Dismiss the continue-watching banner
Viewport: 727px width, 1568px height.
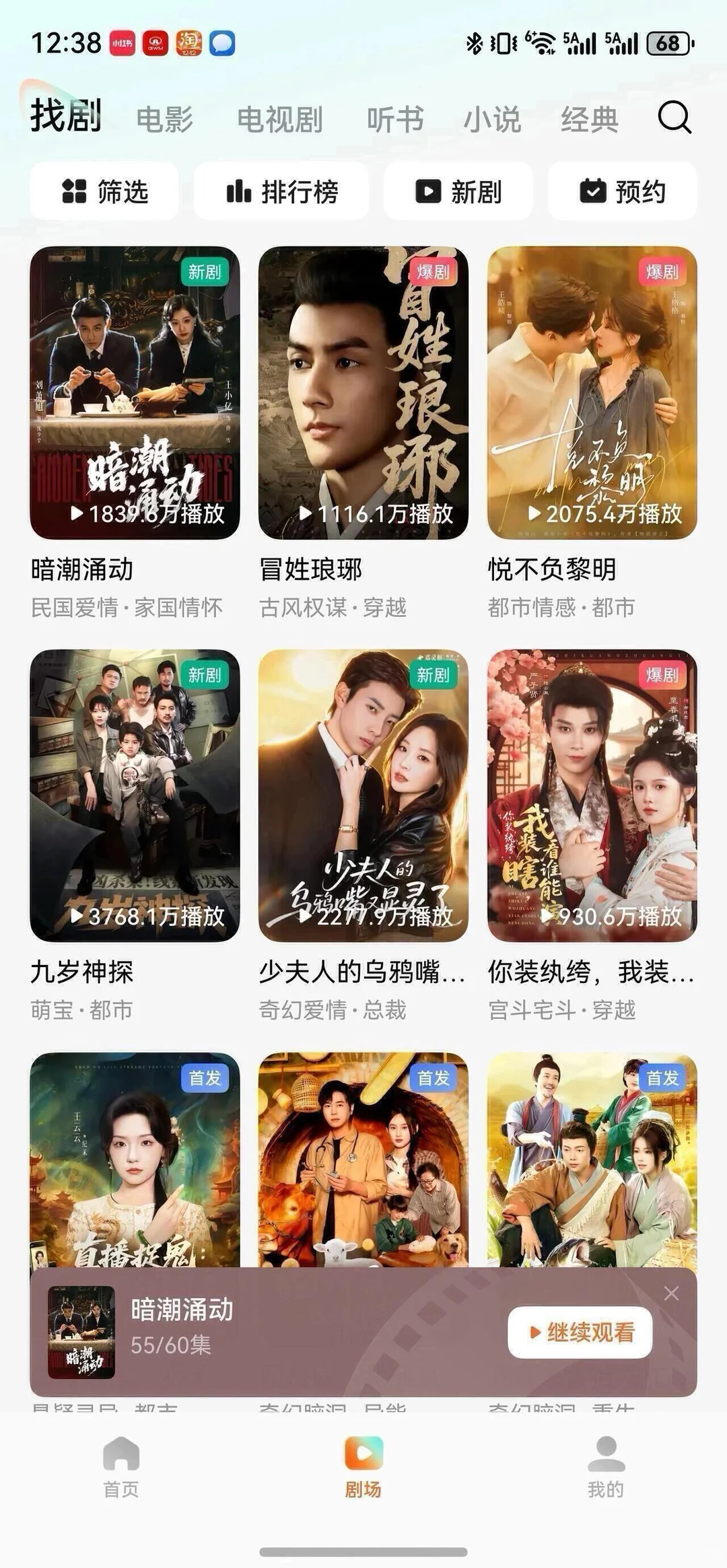(x=671, y=1293)
